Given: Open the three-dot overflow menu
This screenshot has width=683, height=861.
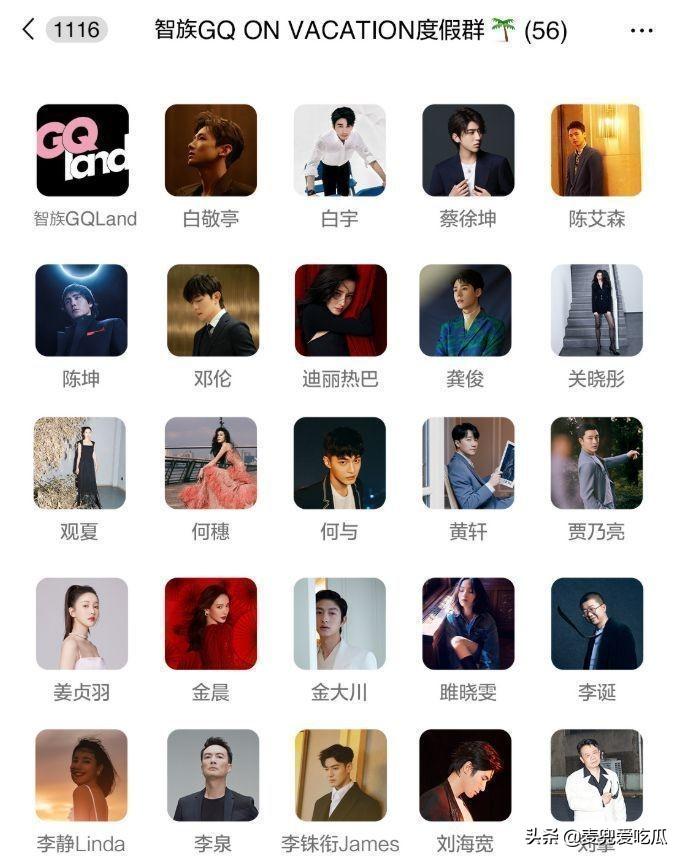Looking at the screenshot, I should click(x=641, y=31).
